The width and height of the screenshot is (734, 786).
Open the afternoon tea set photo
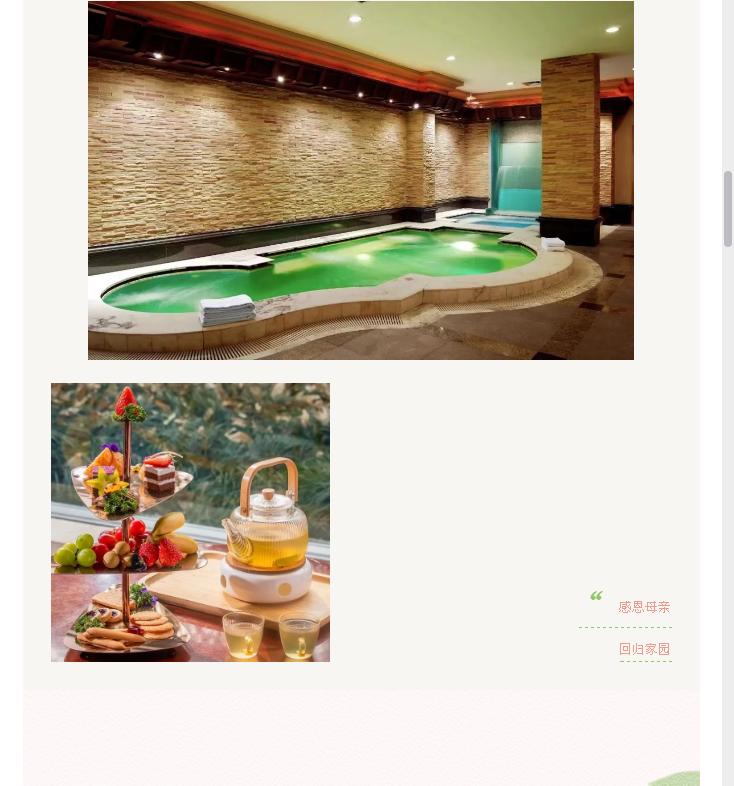point(190,522)
